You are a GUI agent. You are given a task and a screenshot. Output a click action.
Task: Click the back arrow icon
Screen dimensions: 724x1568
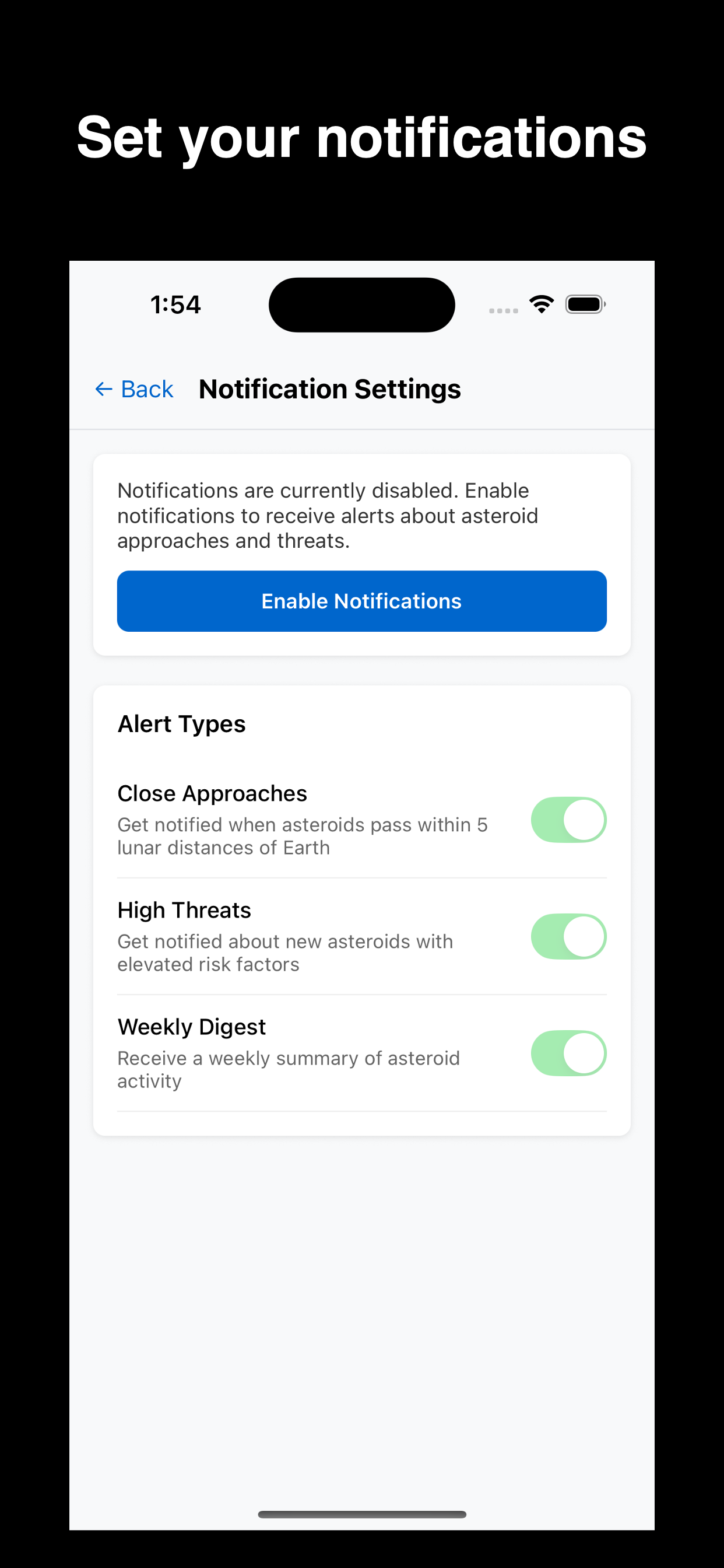104,389
